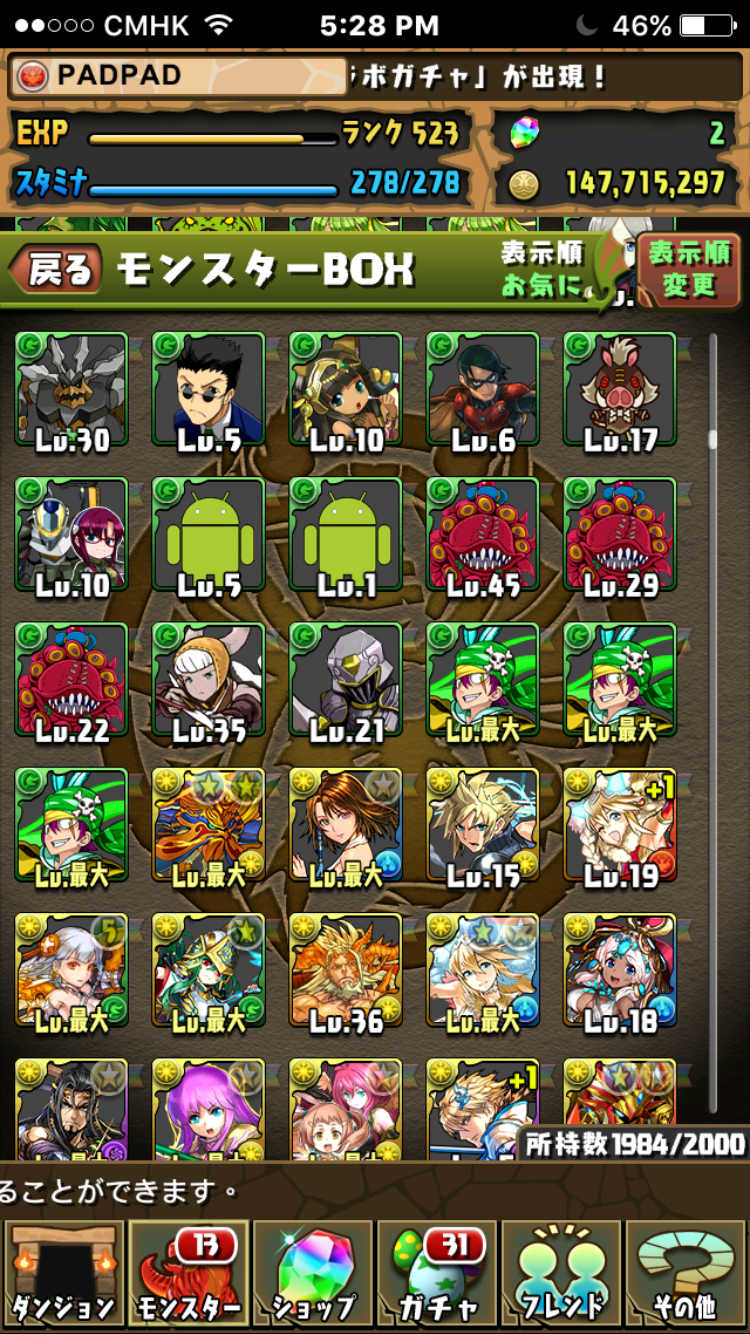Select the Lv.18 tan-skinned girl monster
This screenshot has height=1334, width=750.
click(x=620, y=971)
